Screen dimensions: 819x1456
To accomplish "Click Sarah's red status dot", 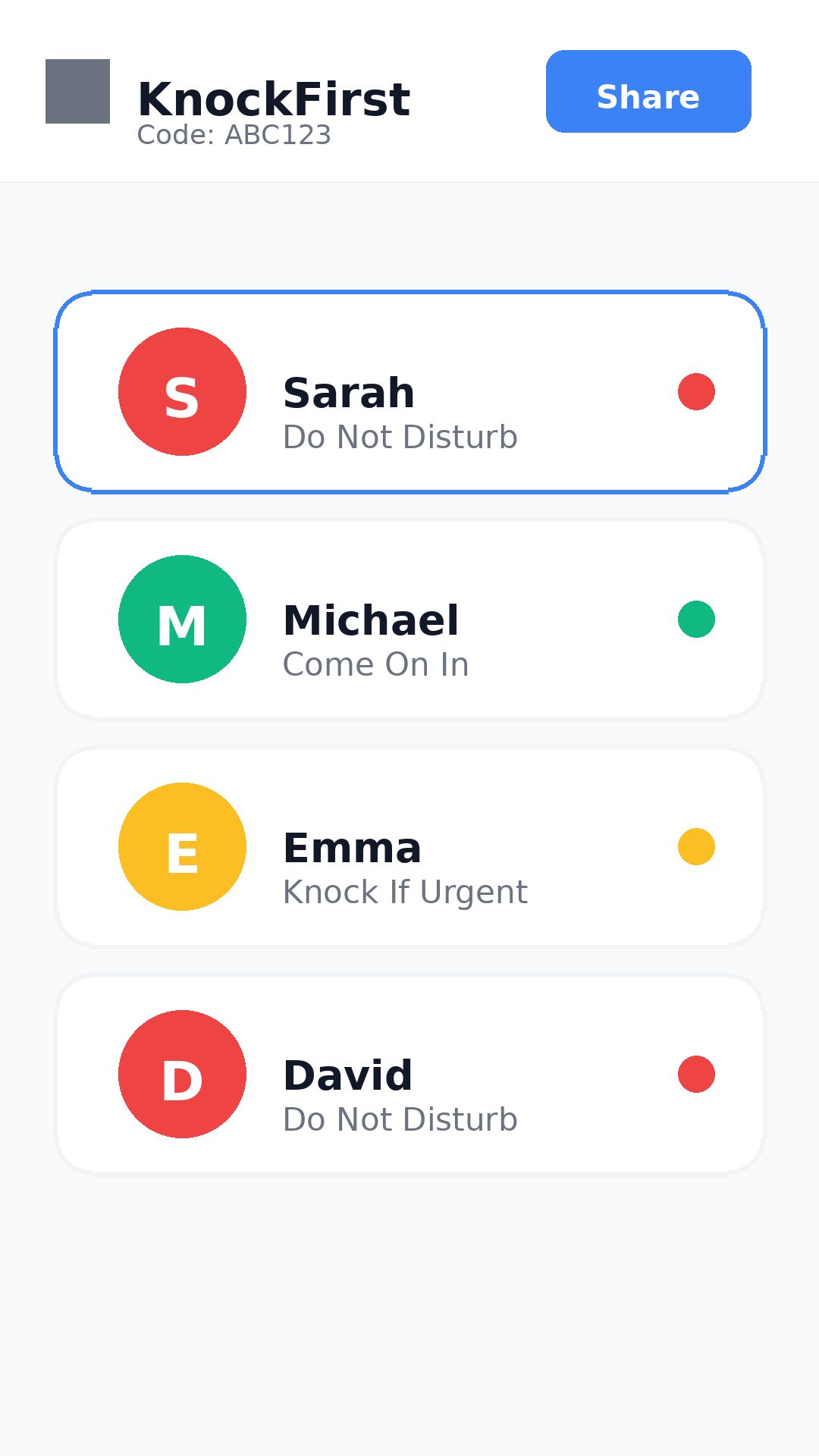I will (x=695, y=392).
